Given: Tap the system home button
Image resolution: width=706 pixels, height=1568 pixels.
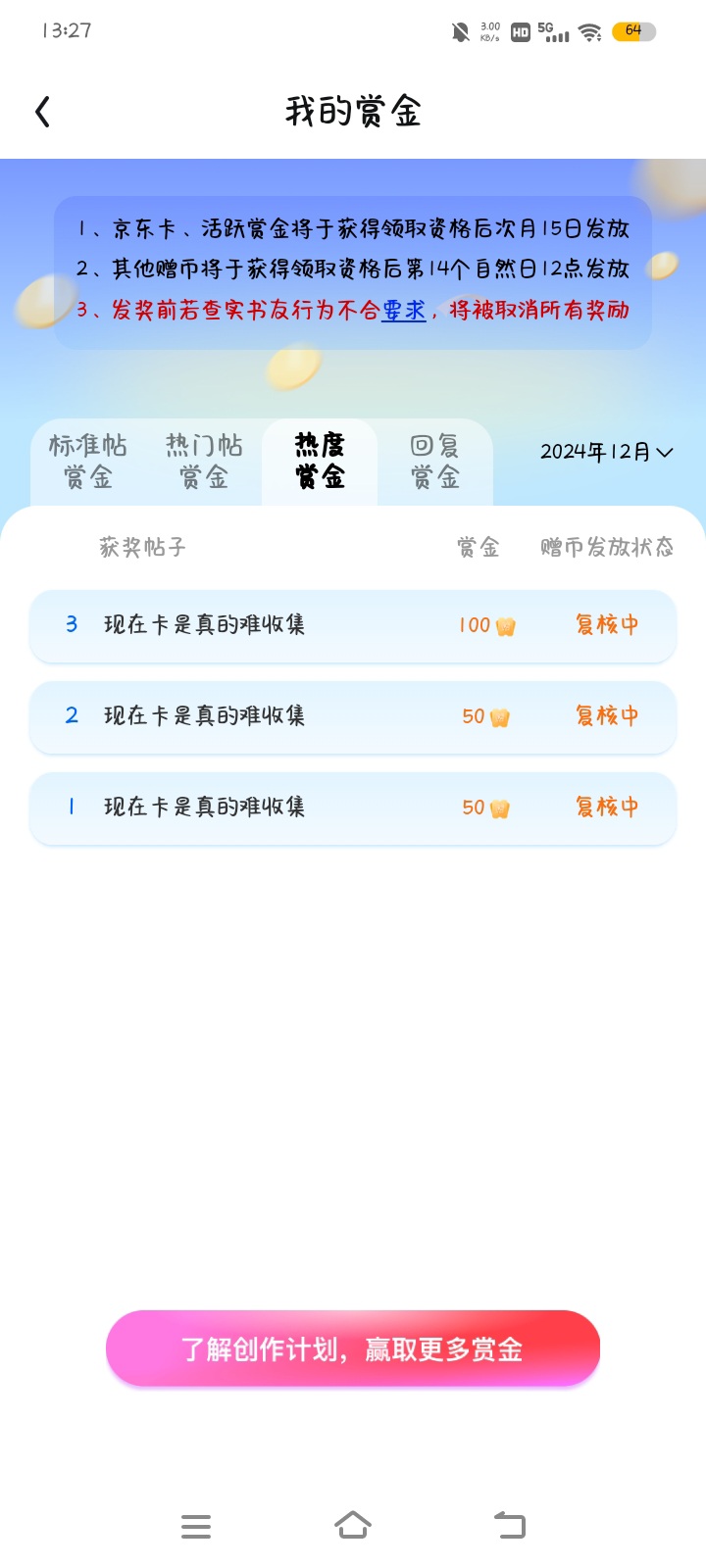Looking at the screenshot, I should tap(353, 1525).
